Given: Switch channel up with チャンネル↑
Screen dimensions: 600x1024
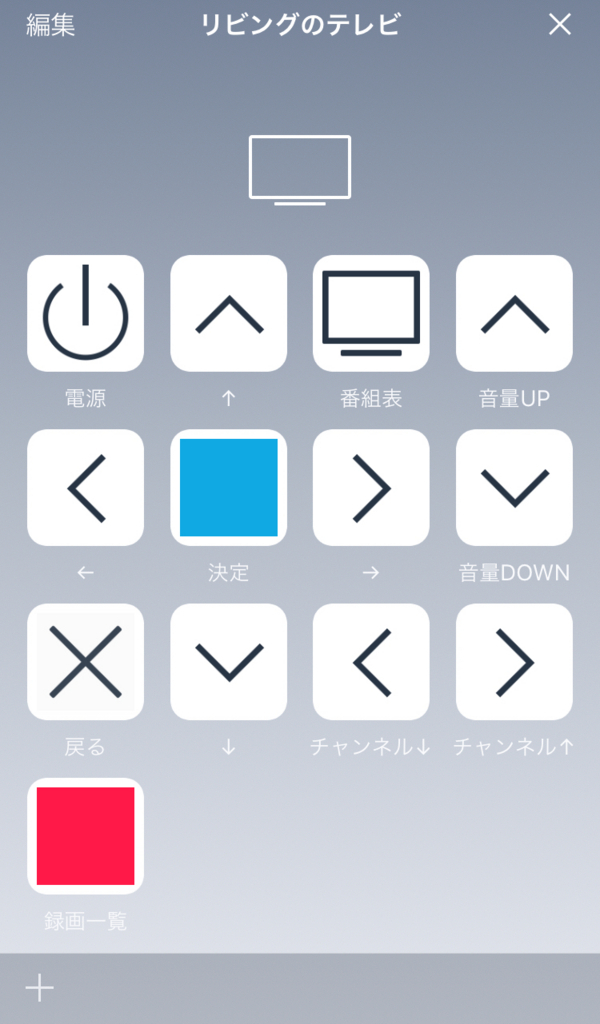Looking at the screenshot, I should (514, 661).
